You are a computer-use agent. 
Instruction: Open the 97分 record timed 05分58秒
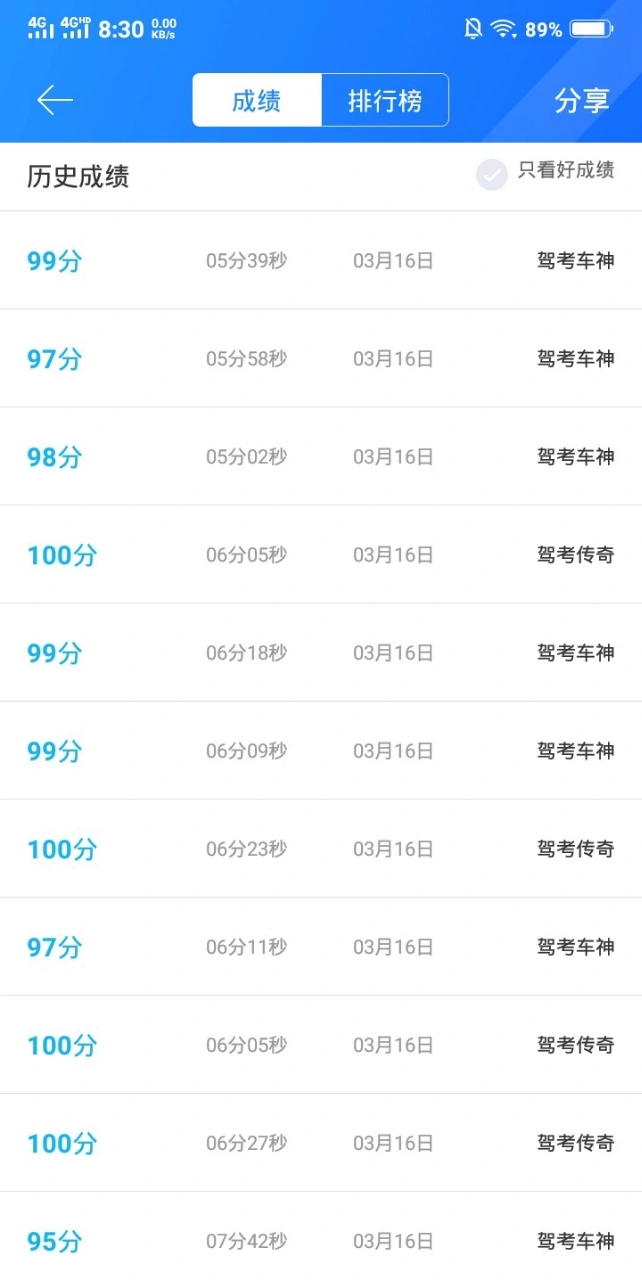pyautogui.click(x=321, y=359)
